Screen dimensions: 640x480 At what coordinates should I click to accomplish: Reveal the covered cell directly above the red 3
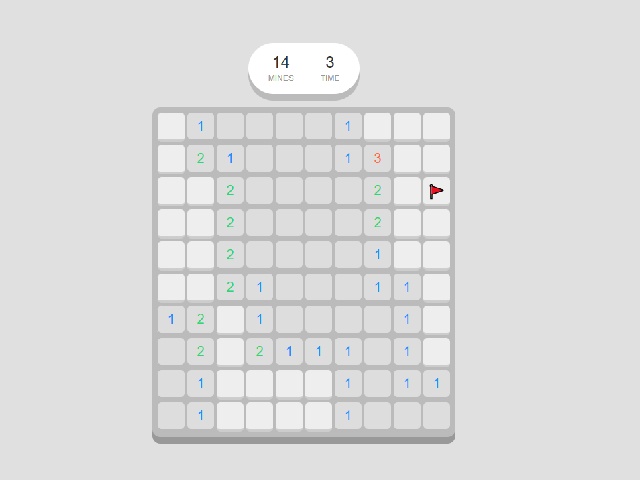(x=377, y=126)
